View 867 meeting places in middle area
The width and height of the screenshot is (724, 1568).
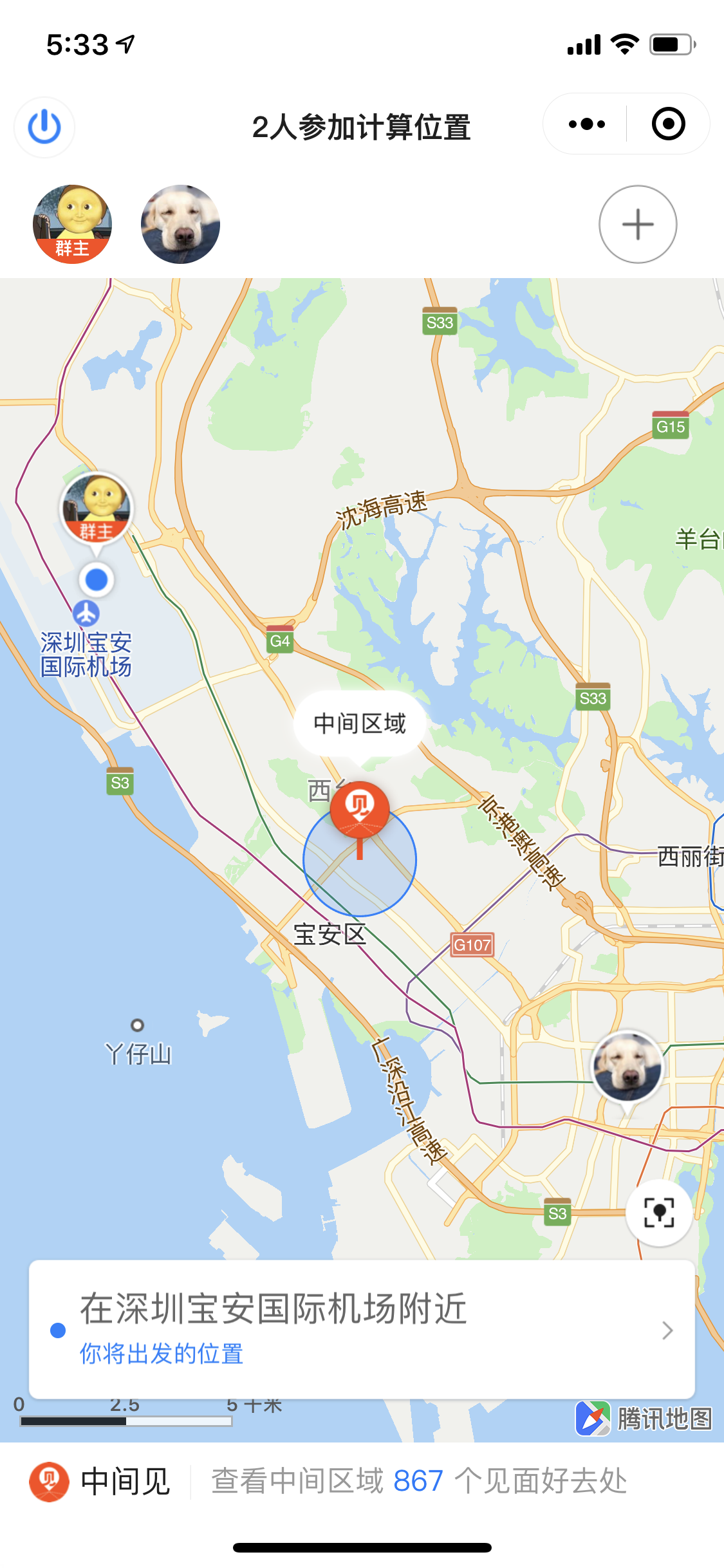tap(418, 1481)
